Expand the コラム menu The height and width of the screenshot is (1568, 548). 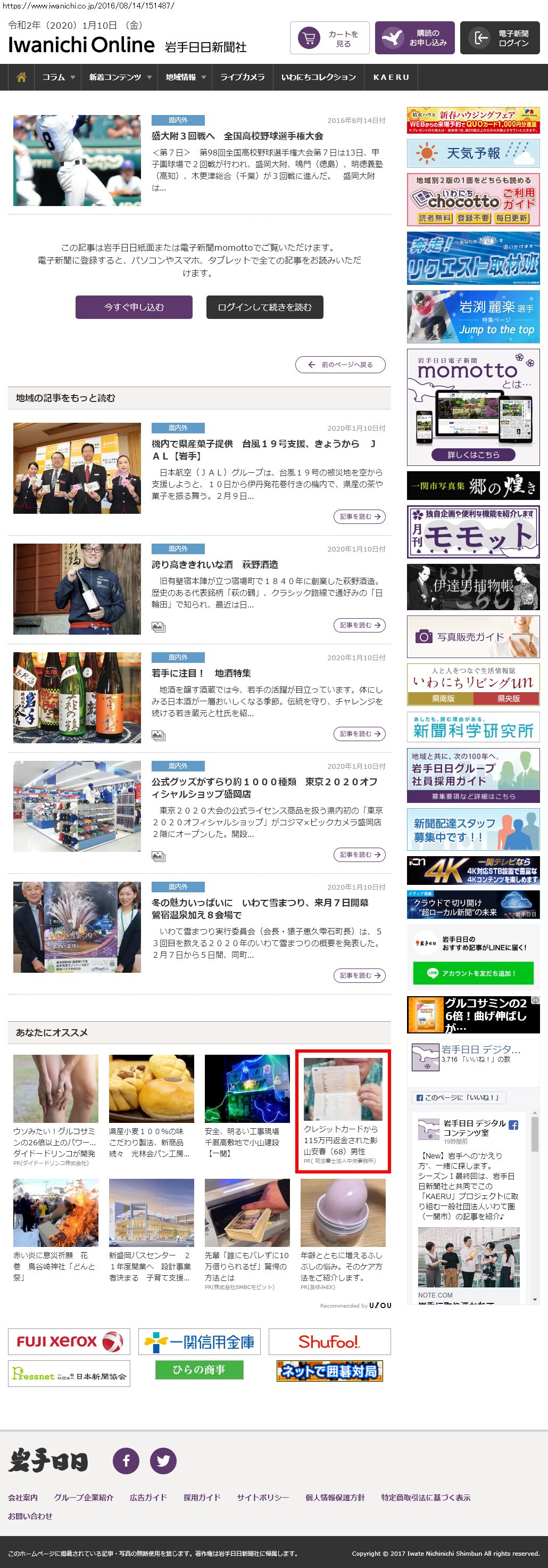coord(59,77)
